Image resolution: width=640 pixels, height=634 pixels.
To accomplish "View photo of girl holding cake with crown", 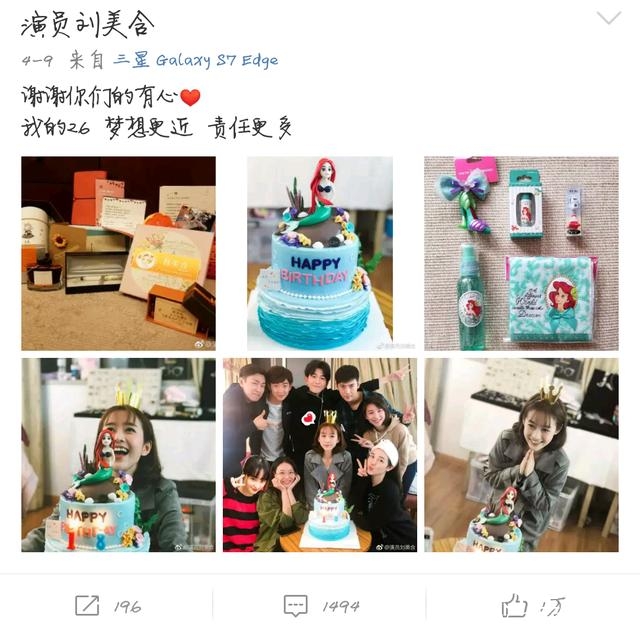I will click(118, 455).
